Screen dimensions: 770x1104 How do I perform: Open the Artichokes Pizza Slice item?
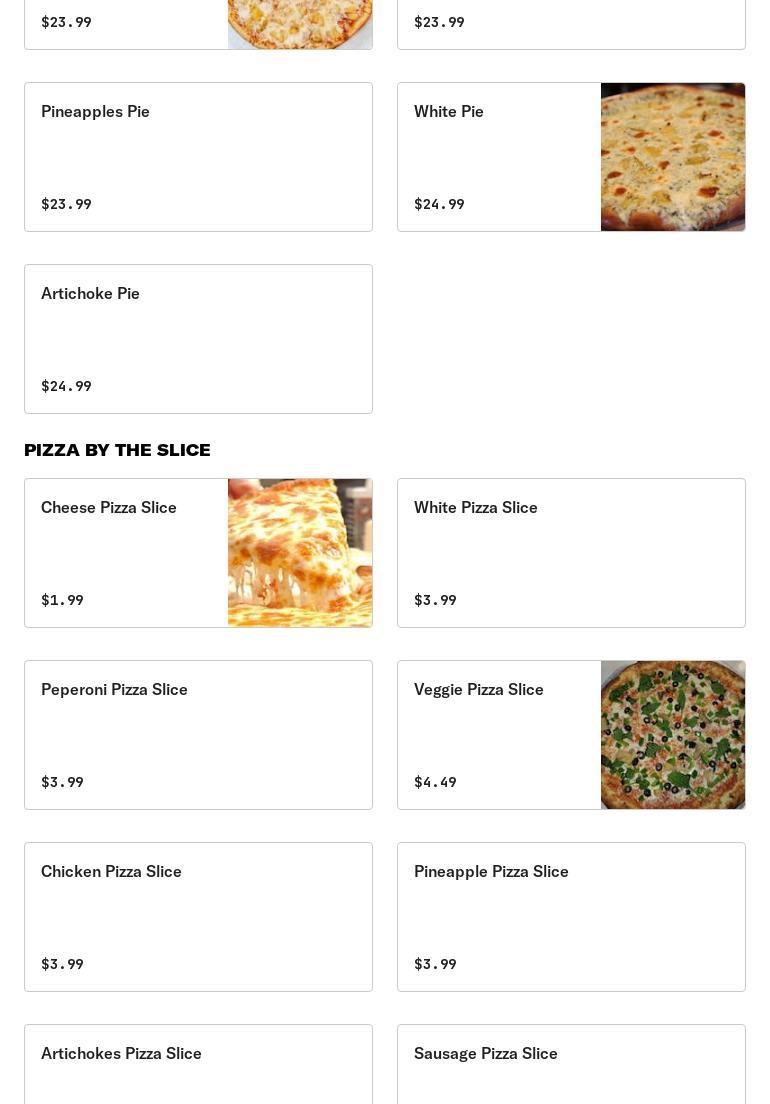198,1066
